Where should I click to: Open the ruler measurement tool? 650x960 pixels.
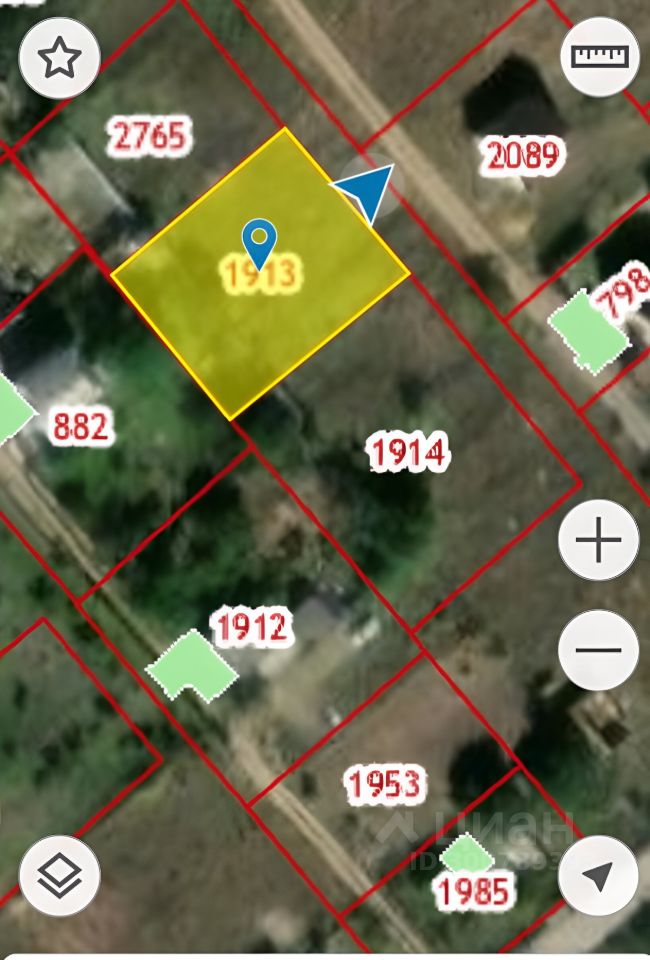(x=600, y=56)
